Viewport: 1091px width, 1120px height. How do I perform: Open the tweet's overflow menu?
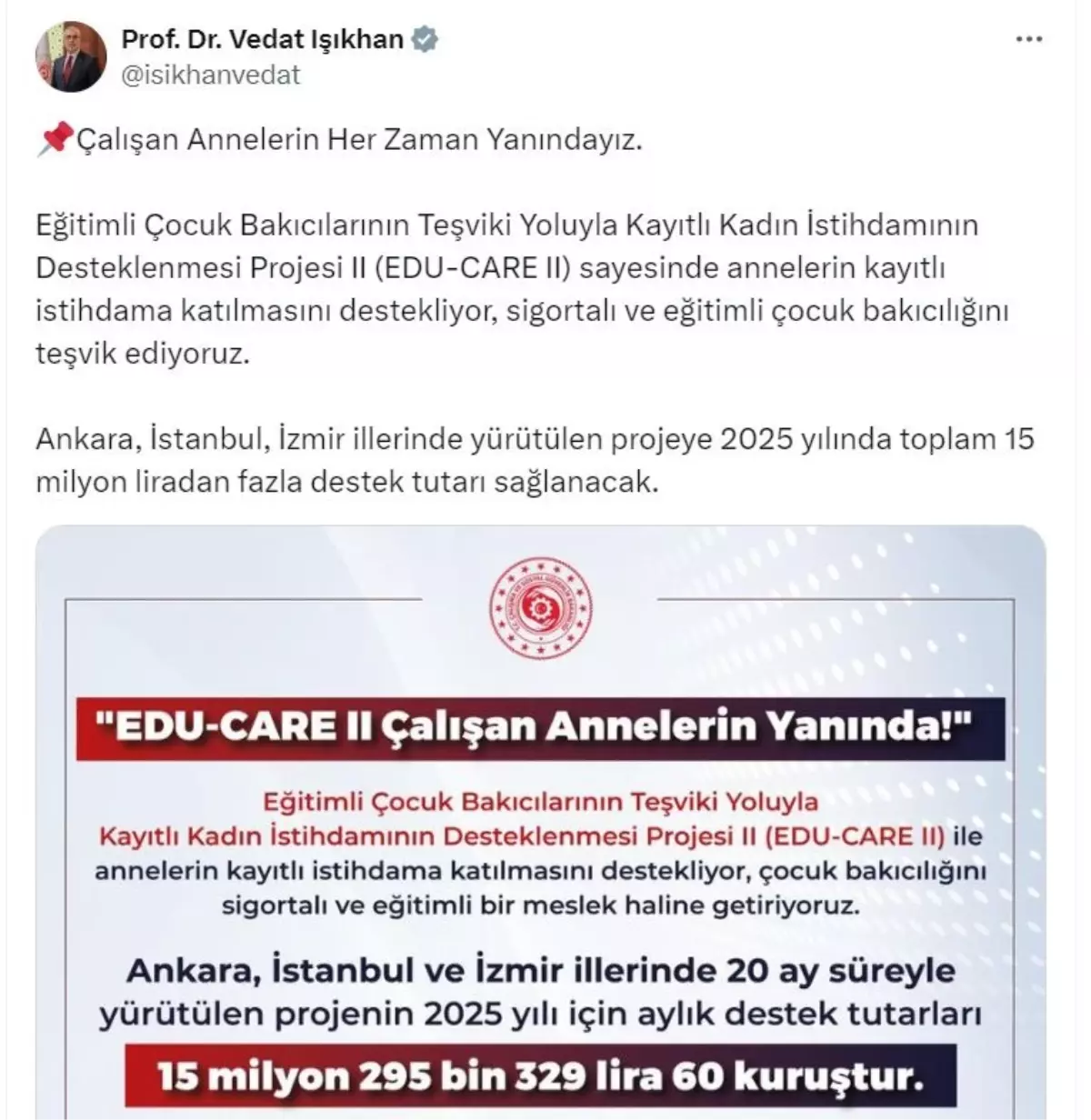[x=1028, y=40]
